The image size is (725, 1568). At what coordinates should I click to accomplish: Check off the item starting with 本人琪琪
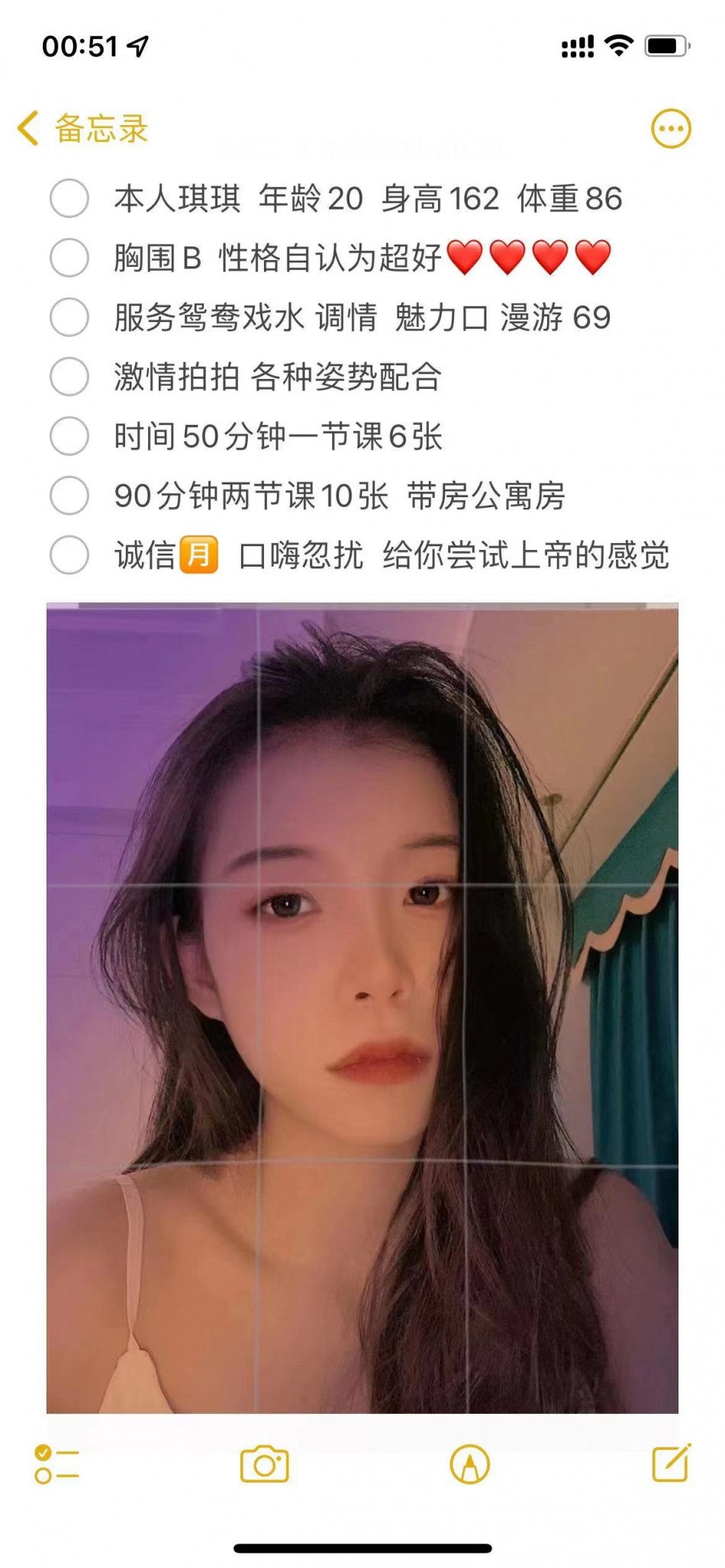(69, 198)
